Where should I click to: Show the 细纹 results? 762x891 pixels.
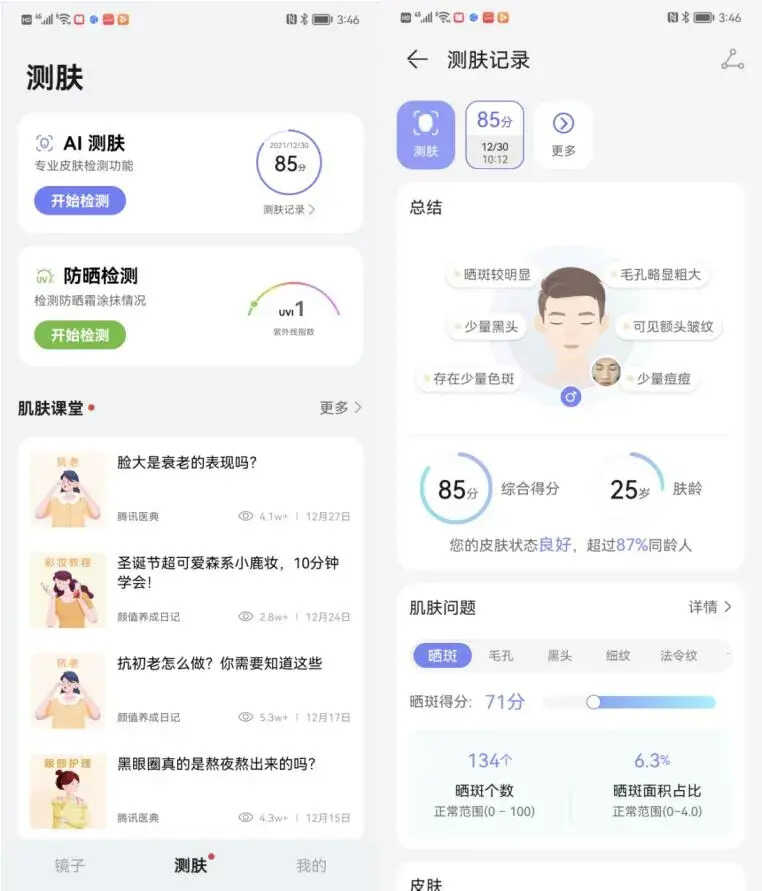pyautogui.click(x=618, y=656)
